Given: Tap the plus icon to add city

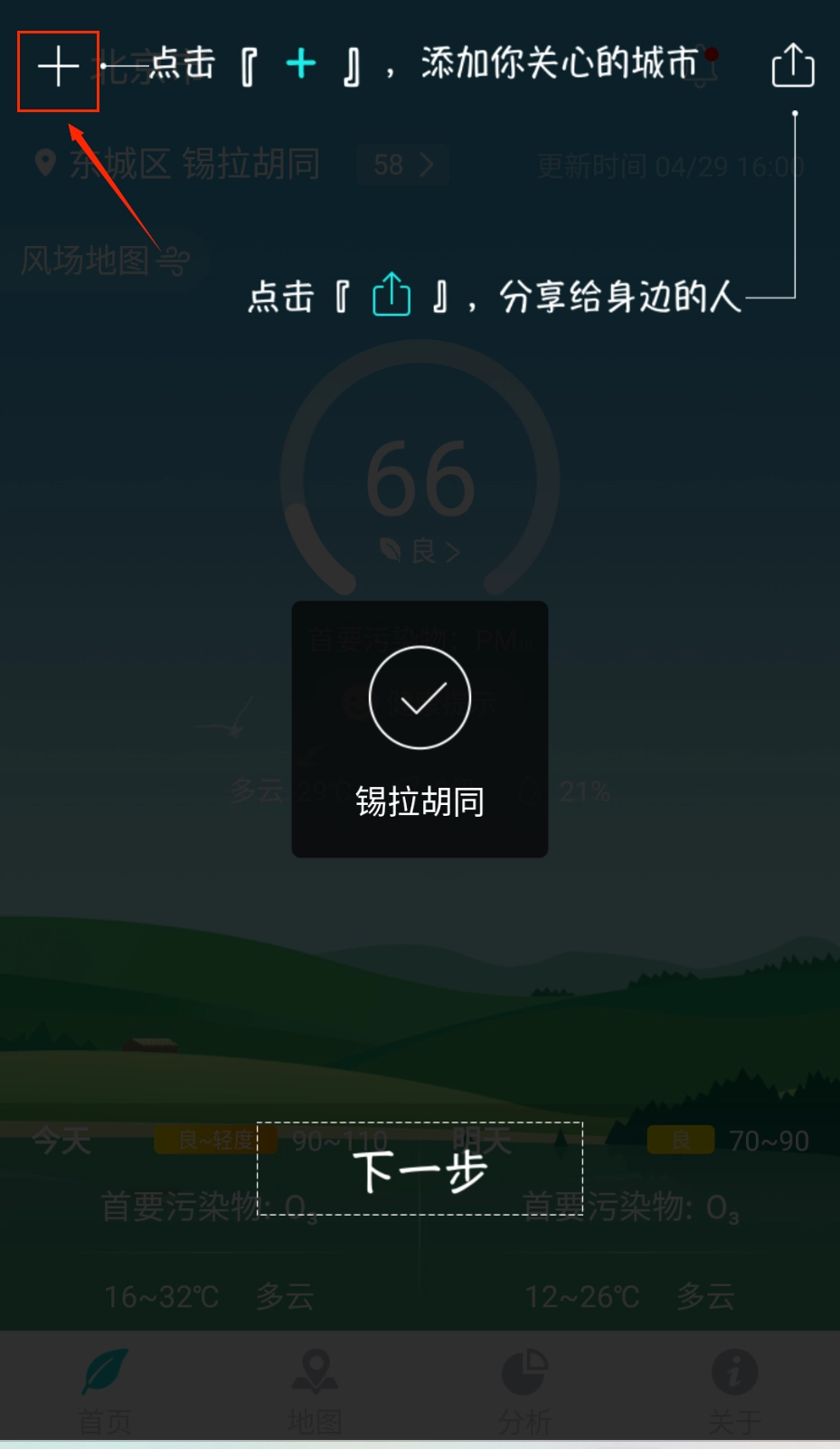Looking at the screenshot, I should [x=58, y=68].
